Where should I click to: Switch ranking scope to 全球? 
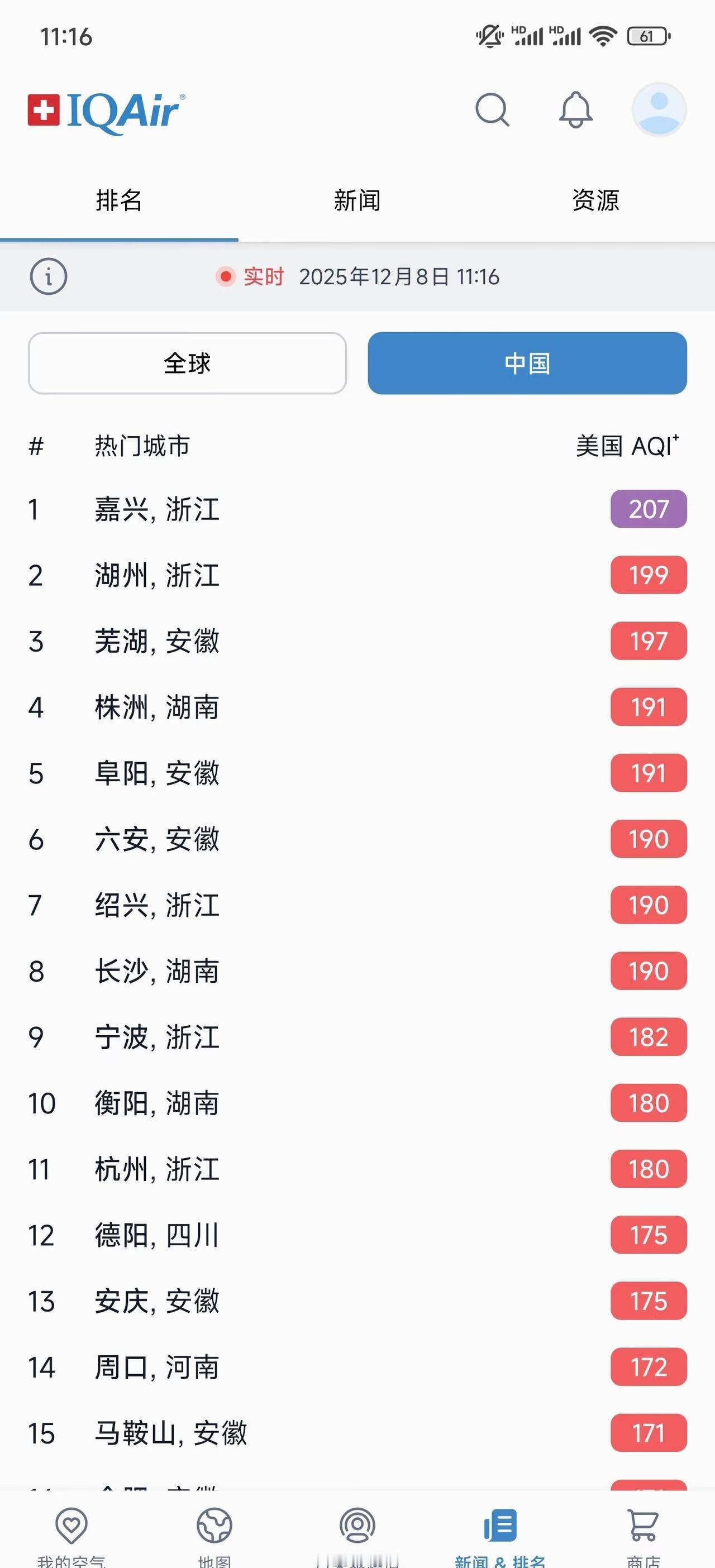tap(187, 364)
